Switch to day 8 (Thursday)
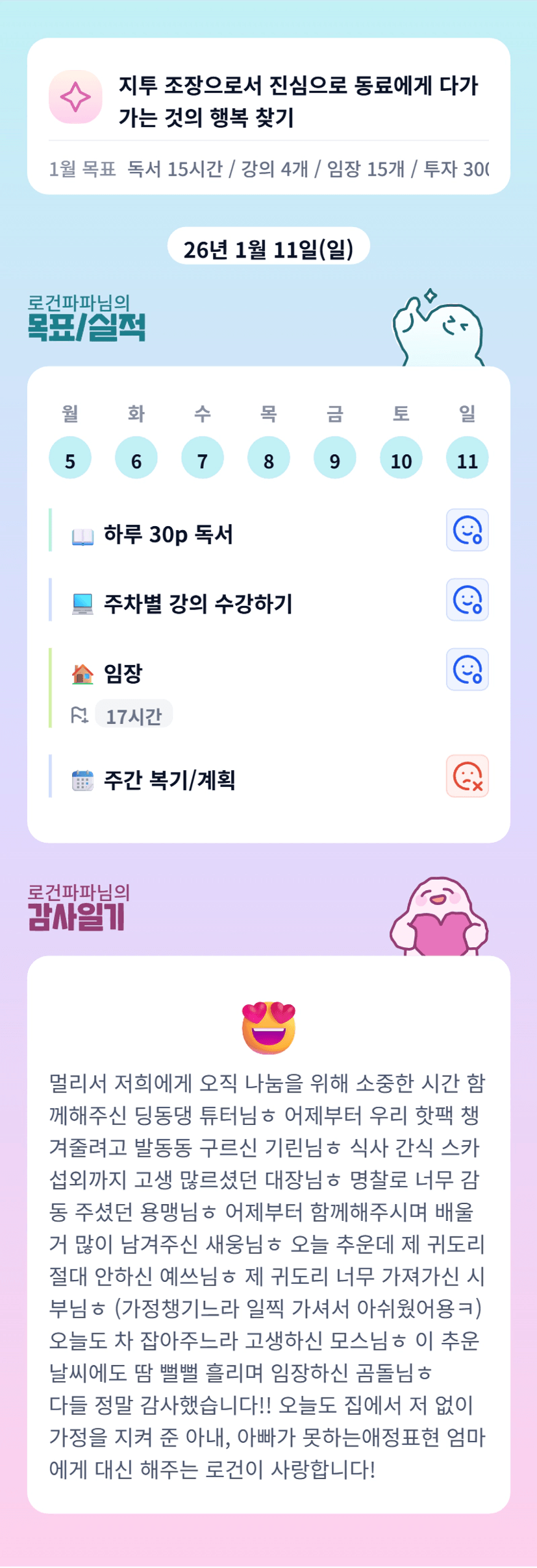Viewport: 537px width, 1568px height. [x=269, y=458]
